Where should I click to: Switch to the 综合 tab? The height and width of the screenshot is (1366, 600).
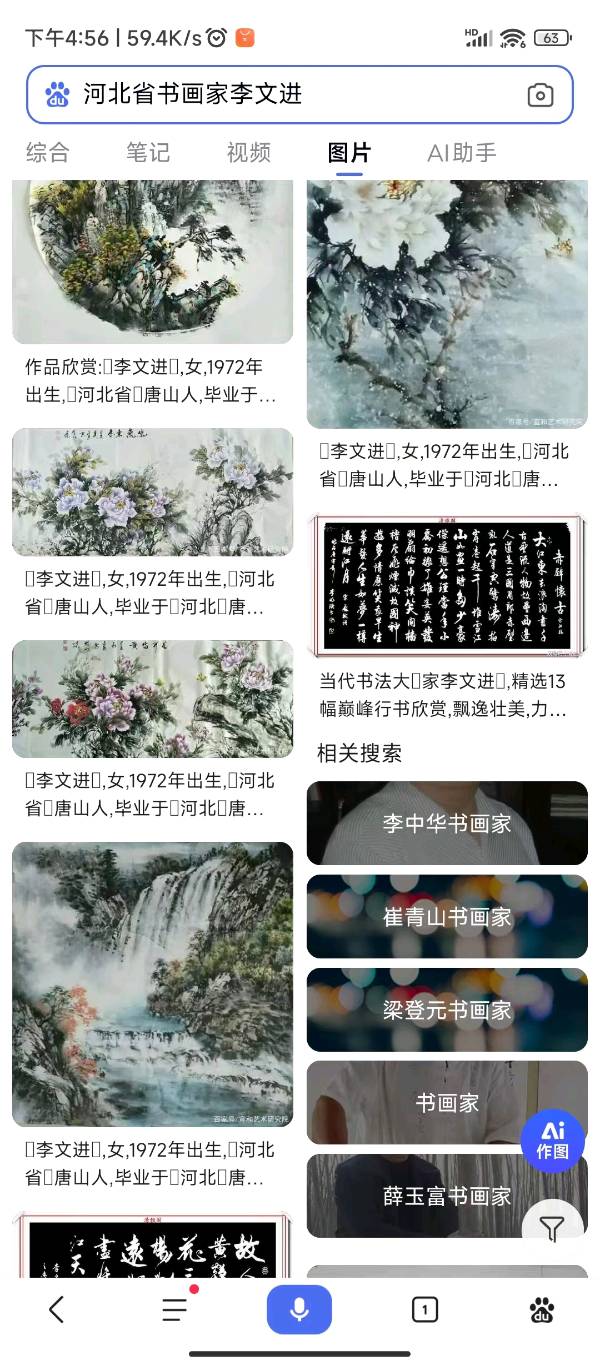pyautogui.click(x=47, y=153)
